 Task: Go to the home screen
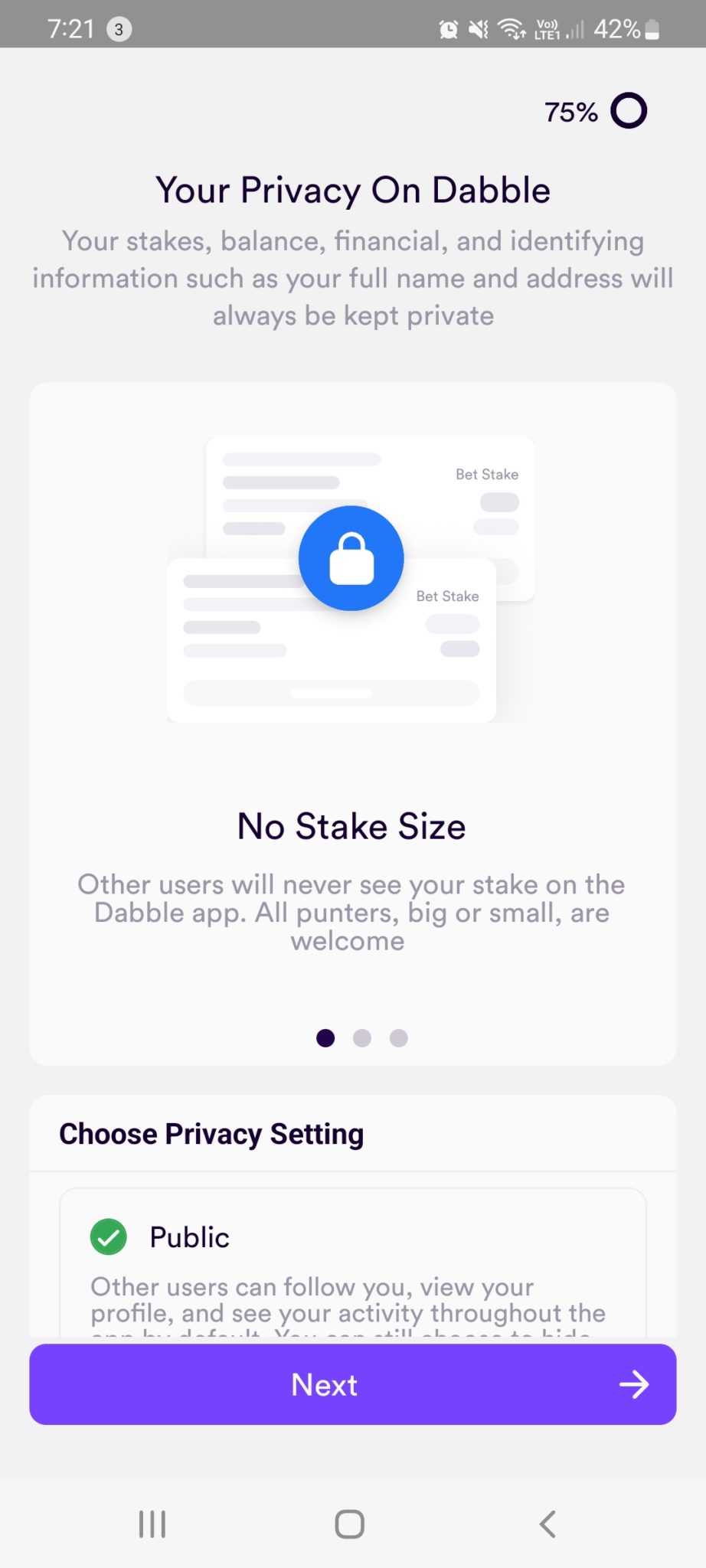350,1524
